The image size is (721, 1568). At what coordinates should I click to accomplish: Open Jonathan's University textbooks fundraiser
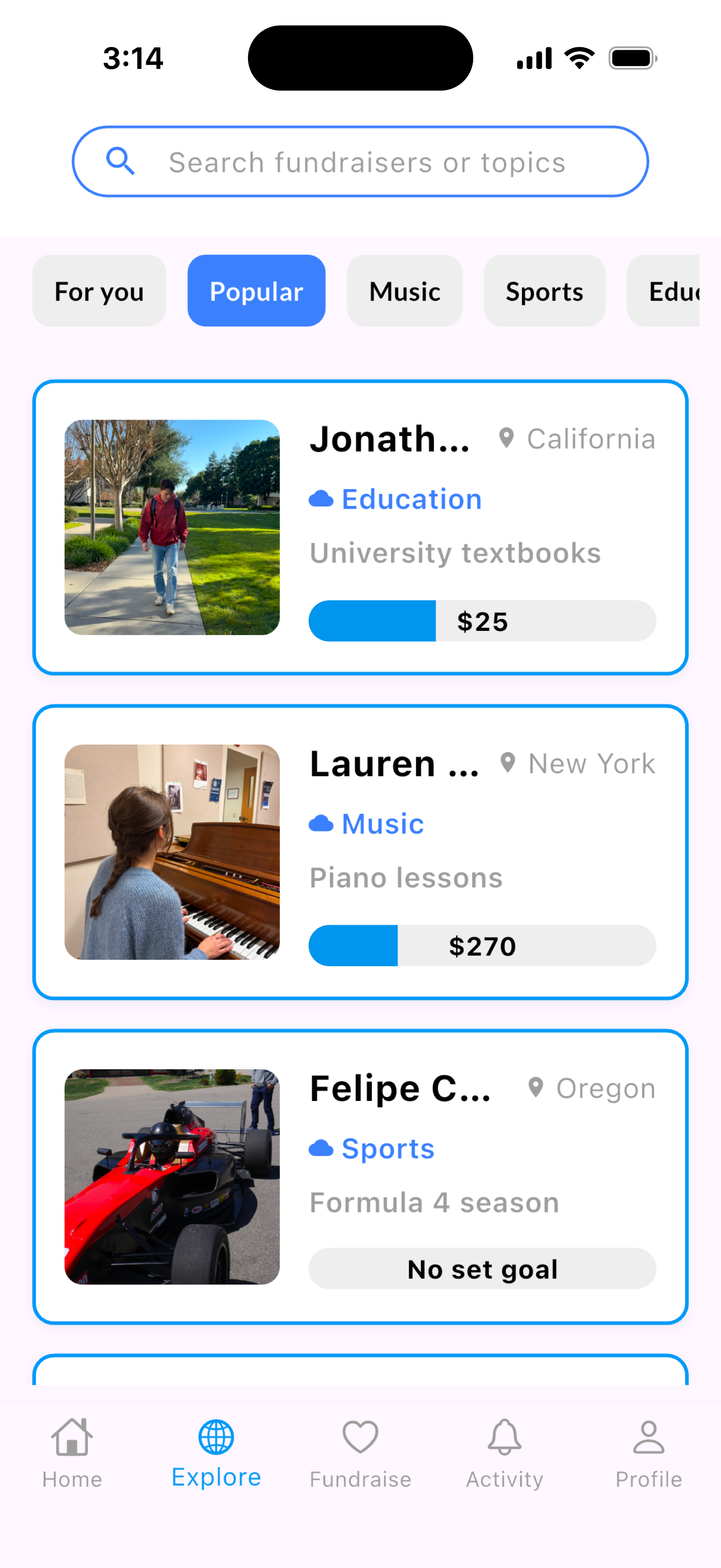point(360,528)
